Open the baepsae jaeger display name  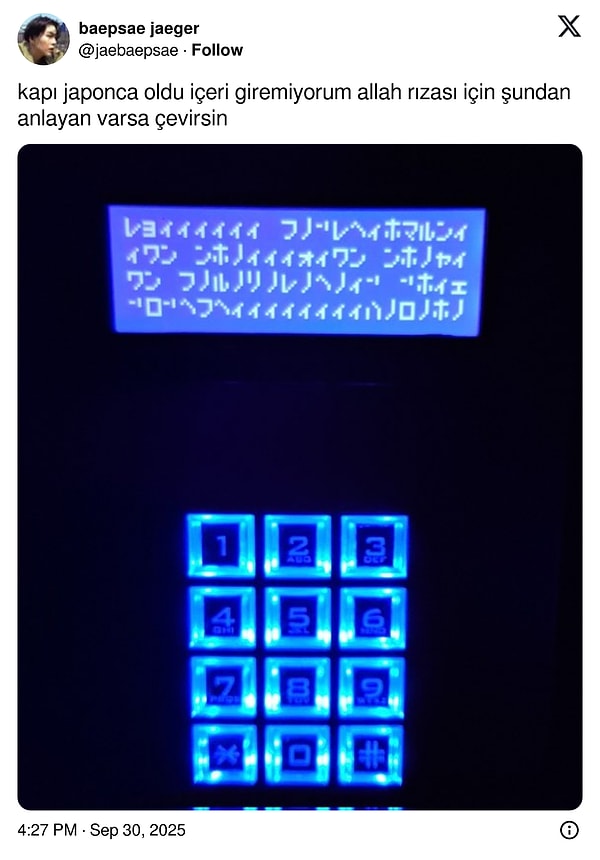click(138, 28)
